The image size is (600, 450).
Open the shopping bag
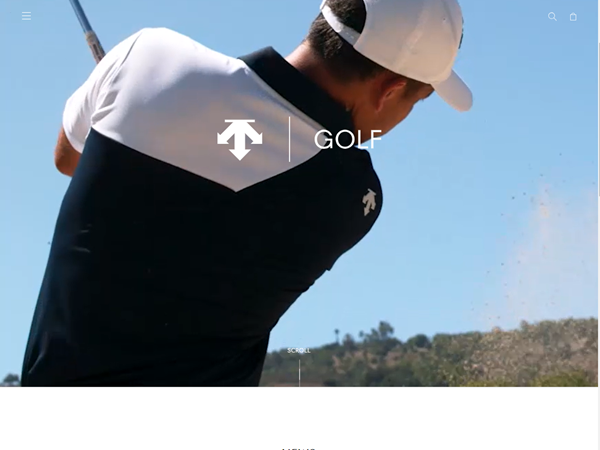pos(573,16)
